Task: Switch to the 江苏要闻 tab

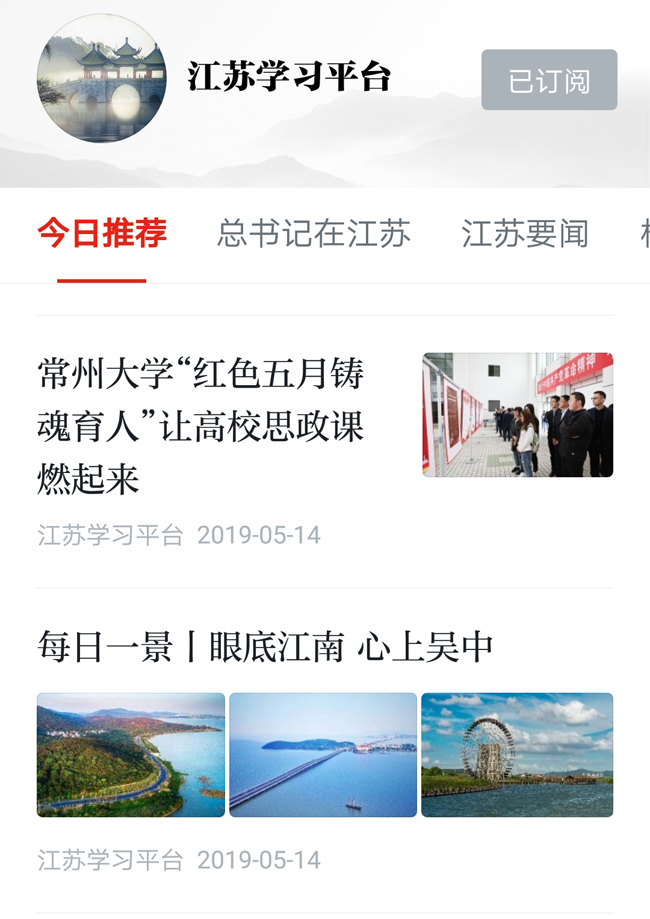Action: pos(524,234)
